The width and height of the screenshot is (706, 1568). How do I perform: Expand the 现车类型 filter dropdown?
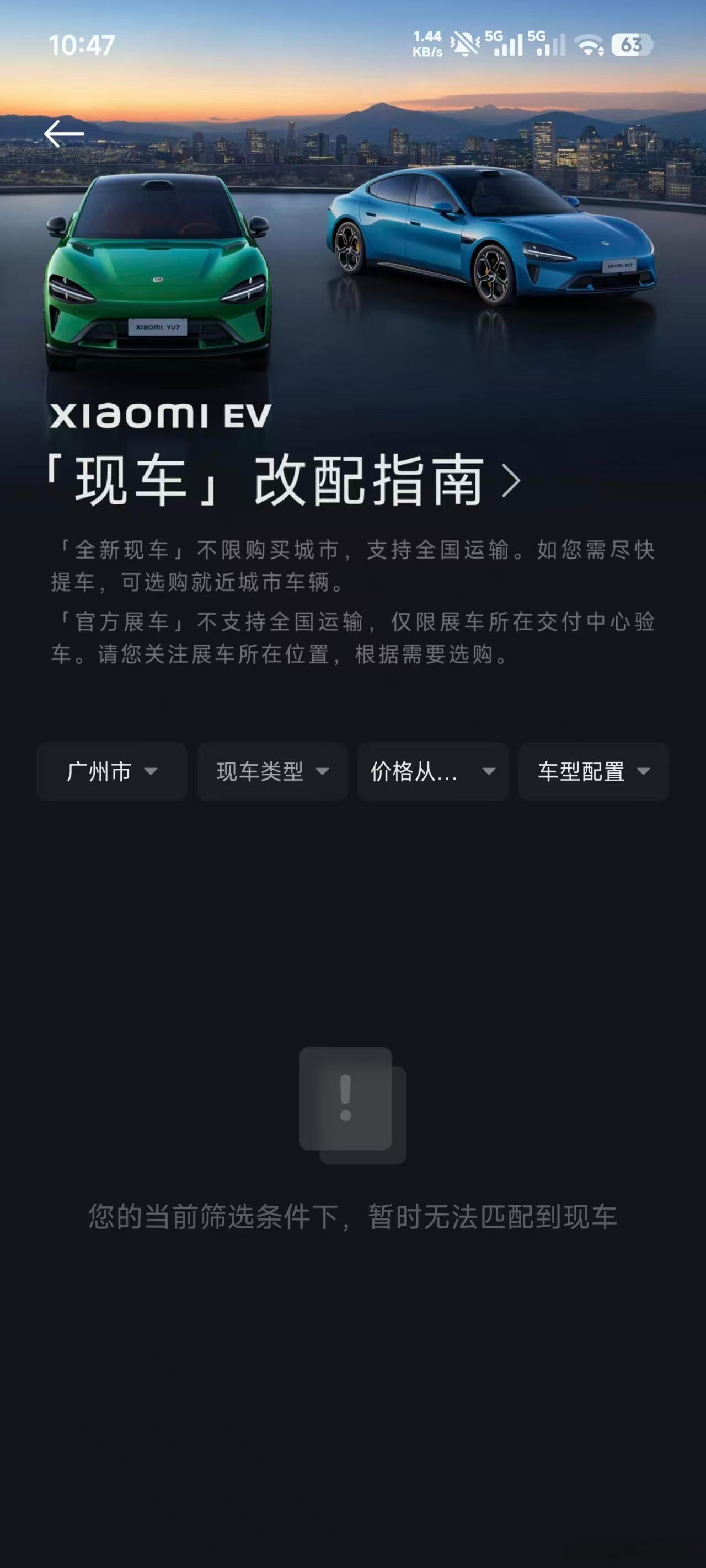(272, 772)
